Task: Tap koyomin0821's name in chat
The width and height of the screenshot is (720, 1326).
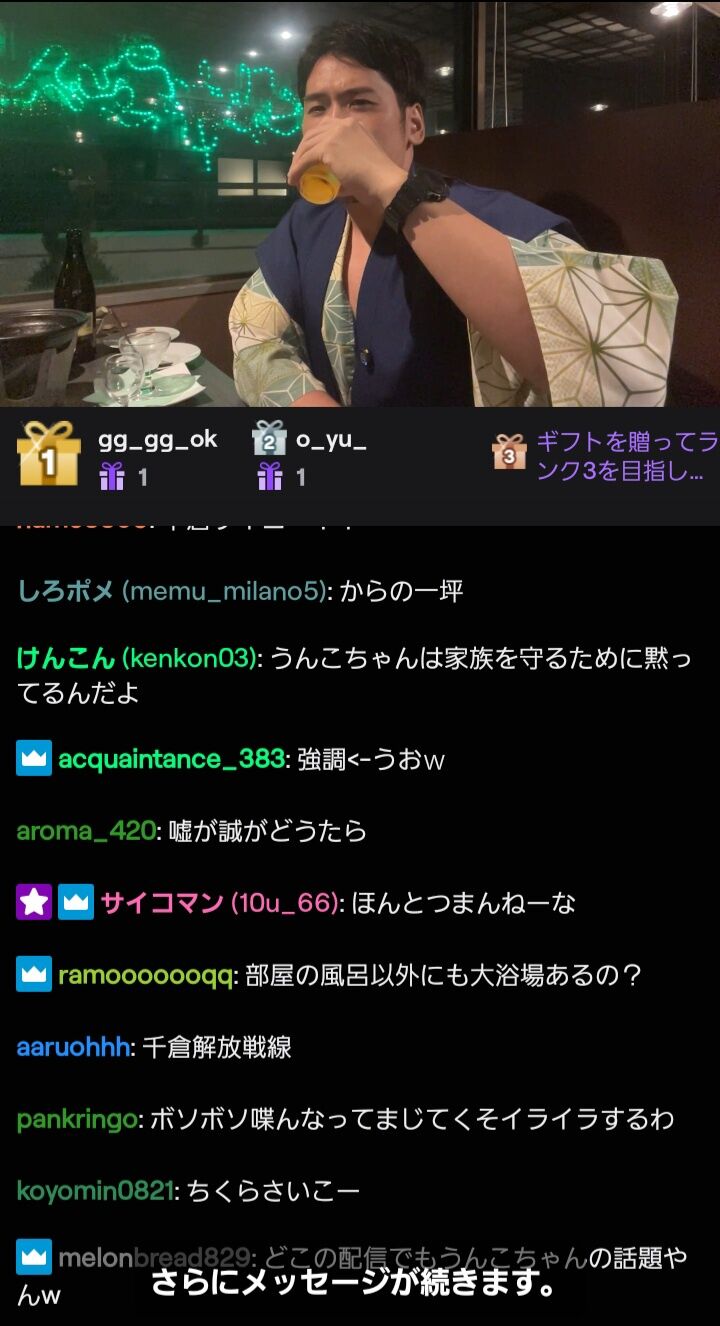Action: [95, 1192]
